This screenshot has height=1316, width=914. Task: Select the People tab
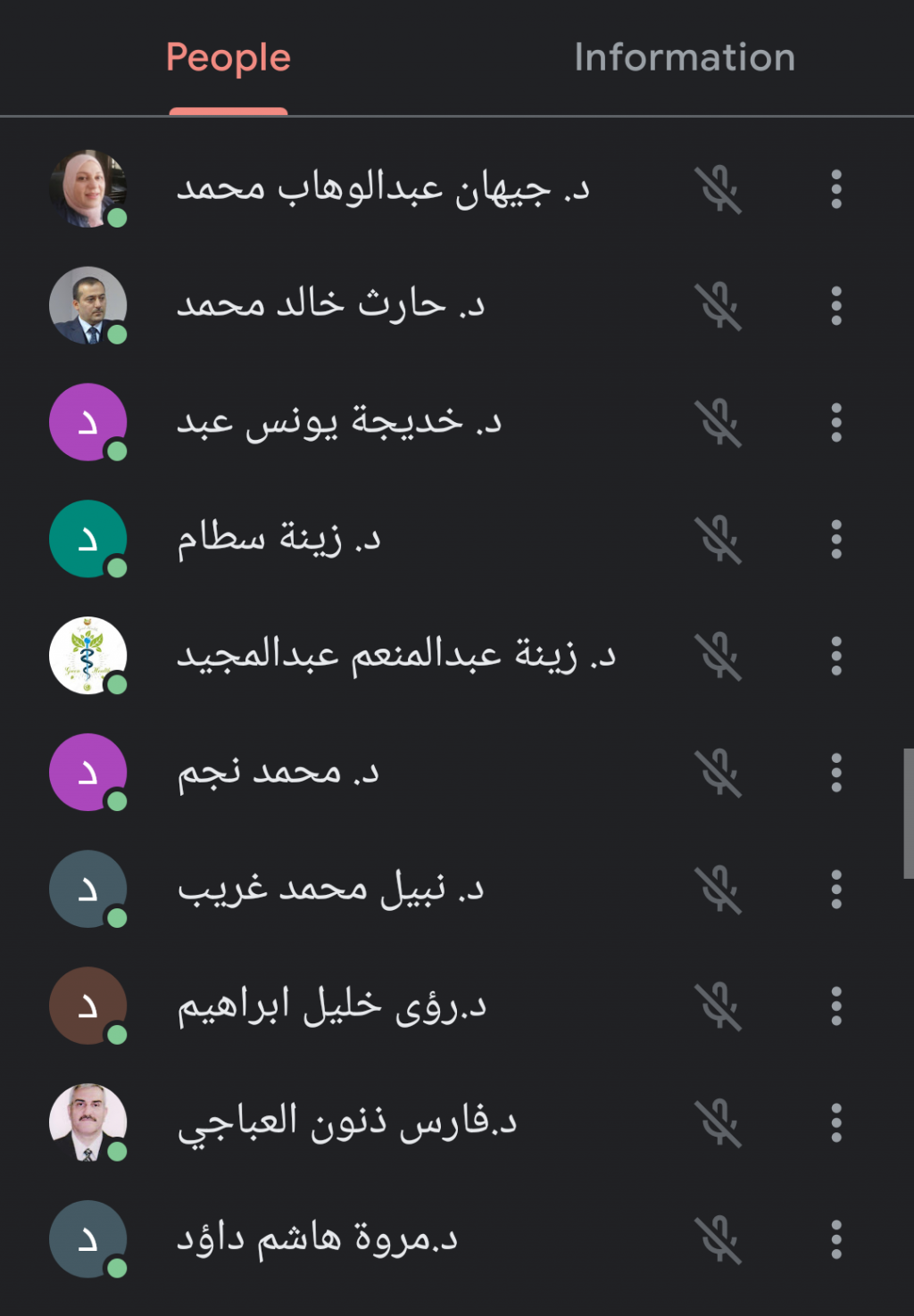coord(228,58)
